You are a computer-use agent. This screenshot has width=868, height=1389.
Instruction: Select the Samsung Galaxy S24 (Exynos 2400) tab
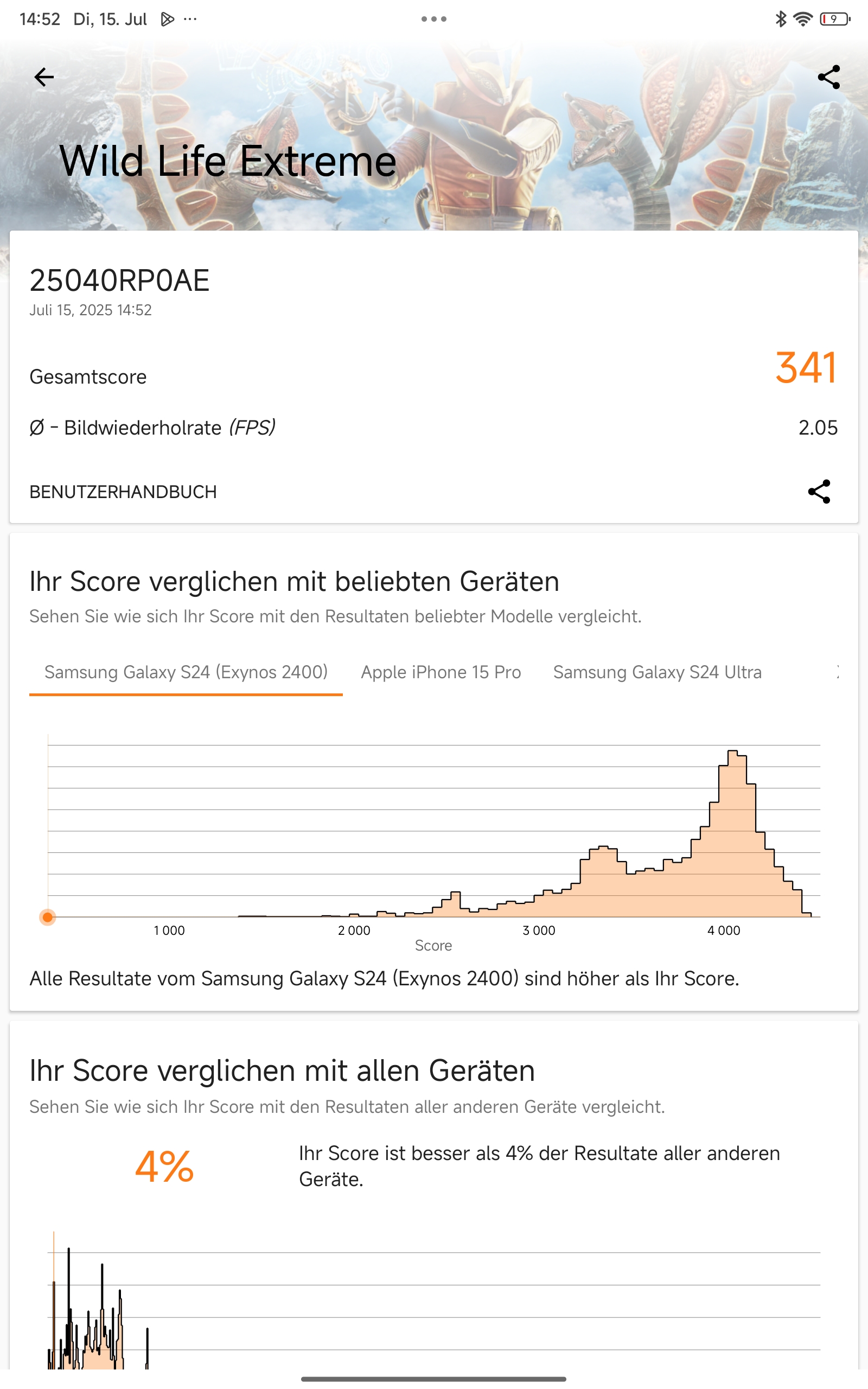click(x=186, y=672)
